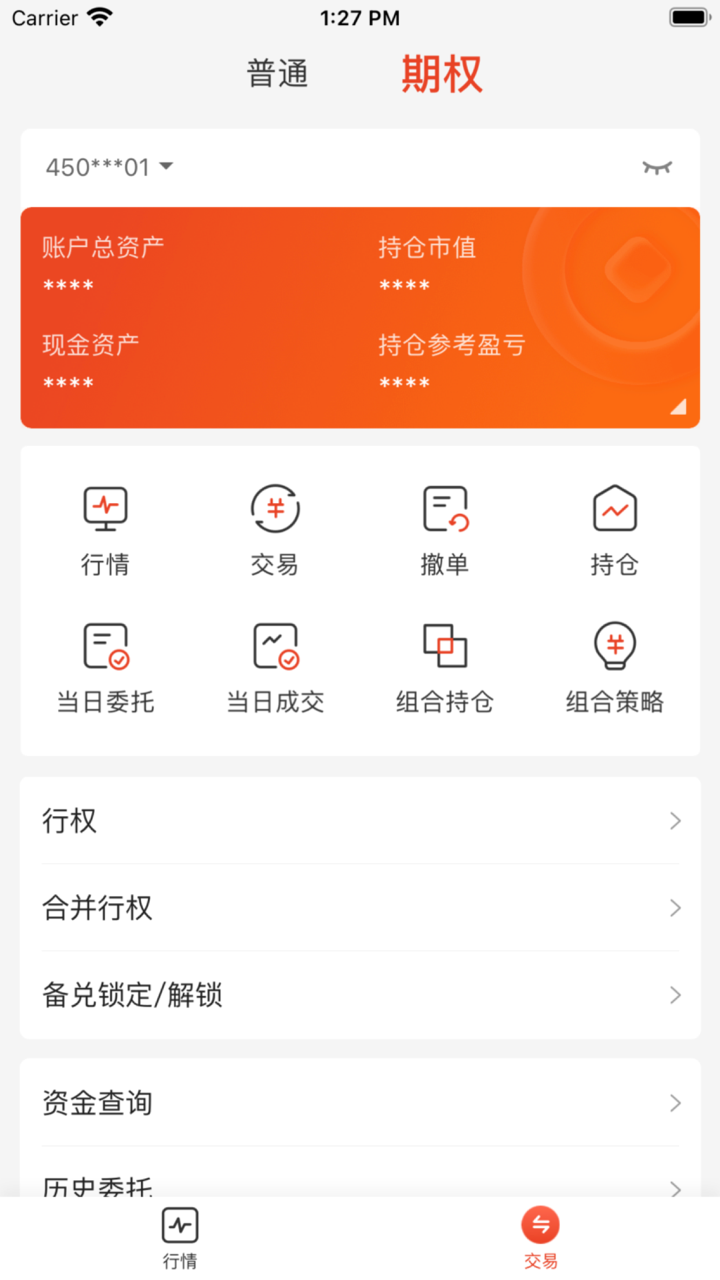Select the 交易 trade icon
Viewport: 720px width, 1280px height.
click(x=274, y=528)
